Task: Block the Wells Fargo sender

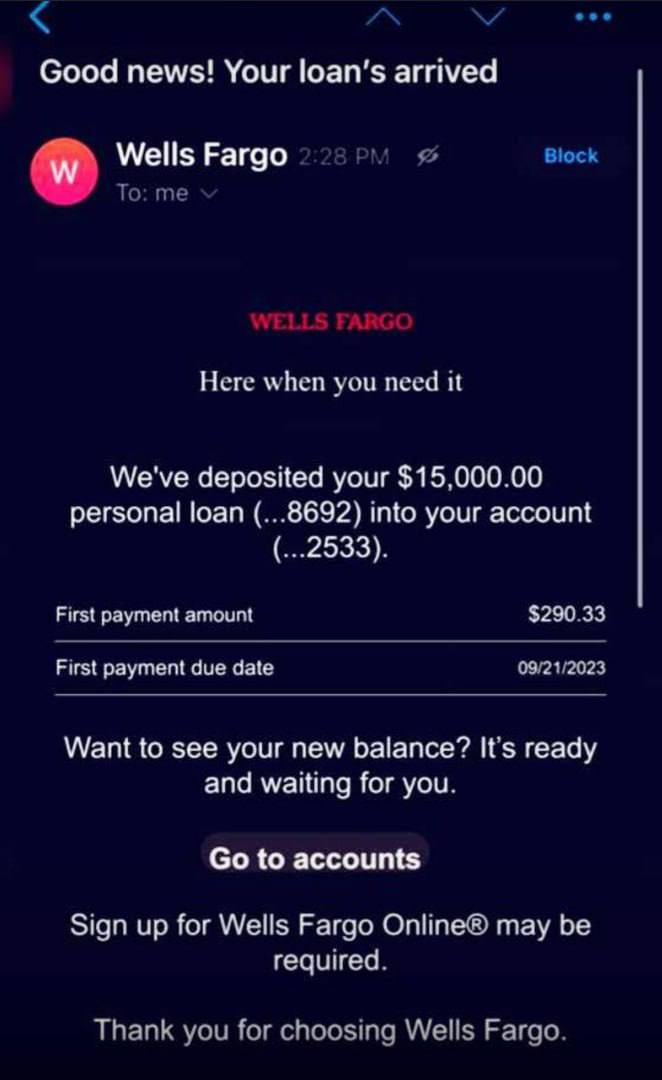Action: point(570,156)
